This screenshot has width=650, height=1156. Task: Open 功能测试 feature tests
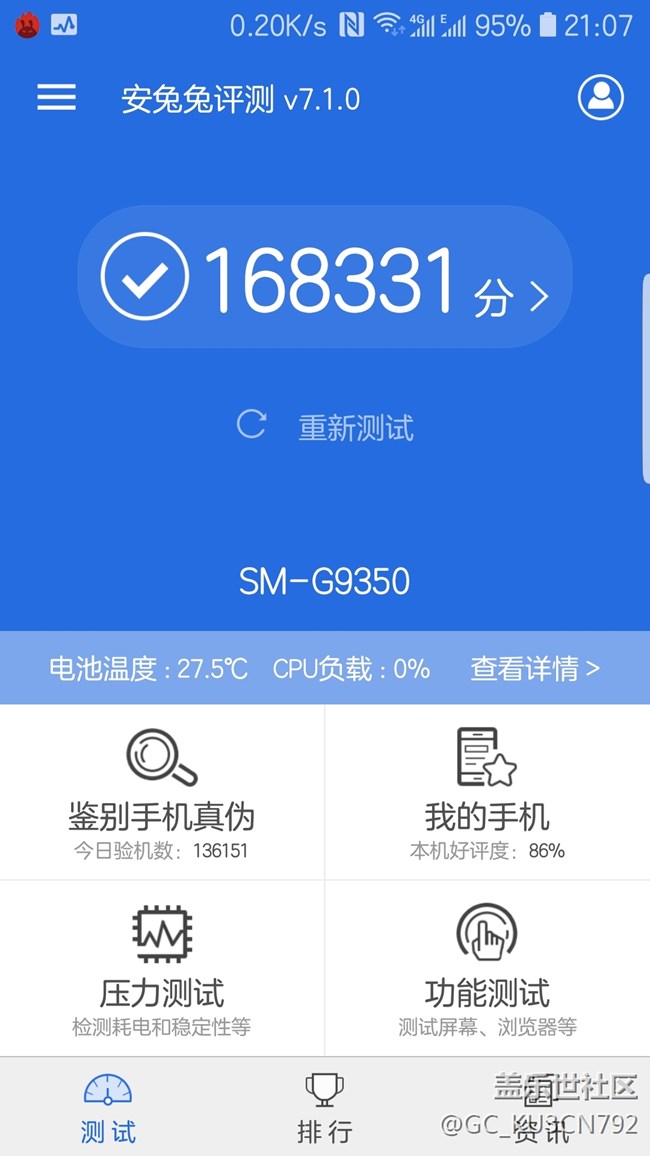(x=487, y=968)
